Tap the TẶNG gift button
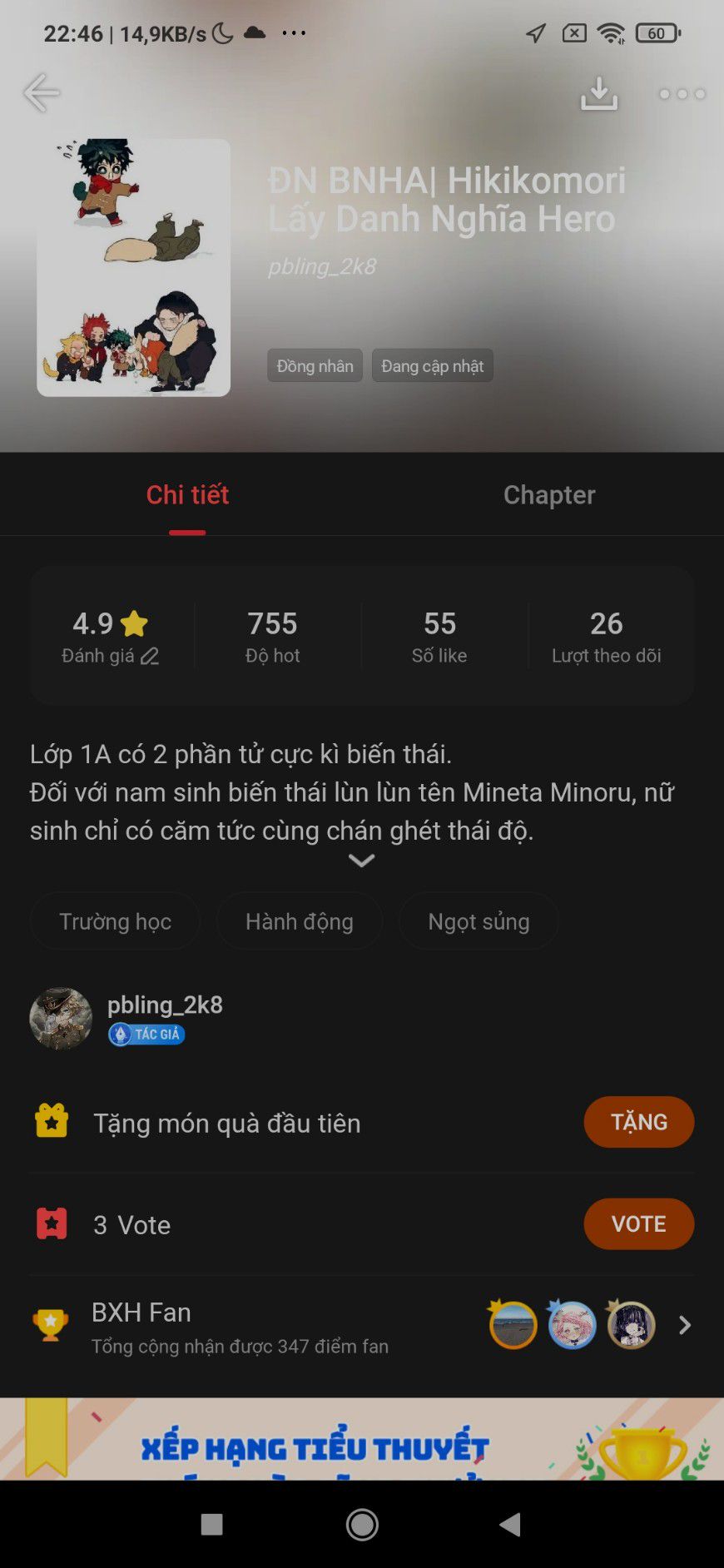 point(639,1122)
